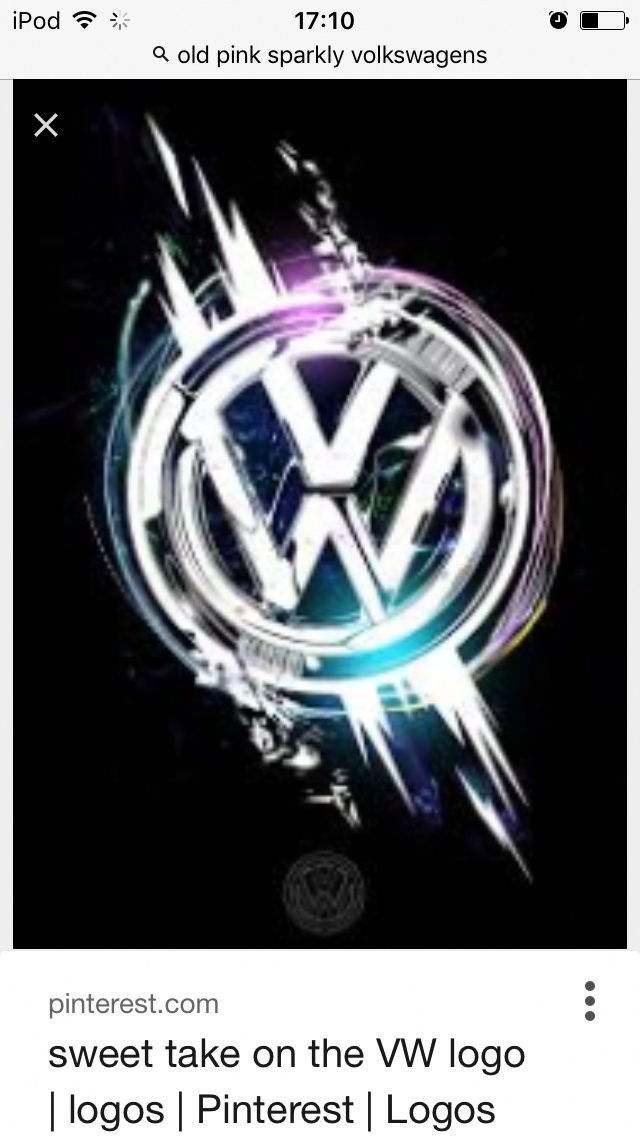Close the image viewer with the X

coord(46,125)
